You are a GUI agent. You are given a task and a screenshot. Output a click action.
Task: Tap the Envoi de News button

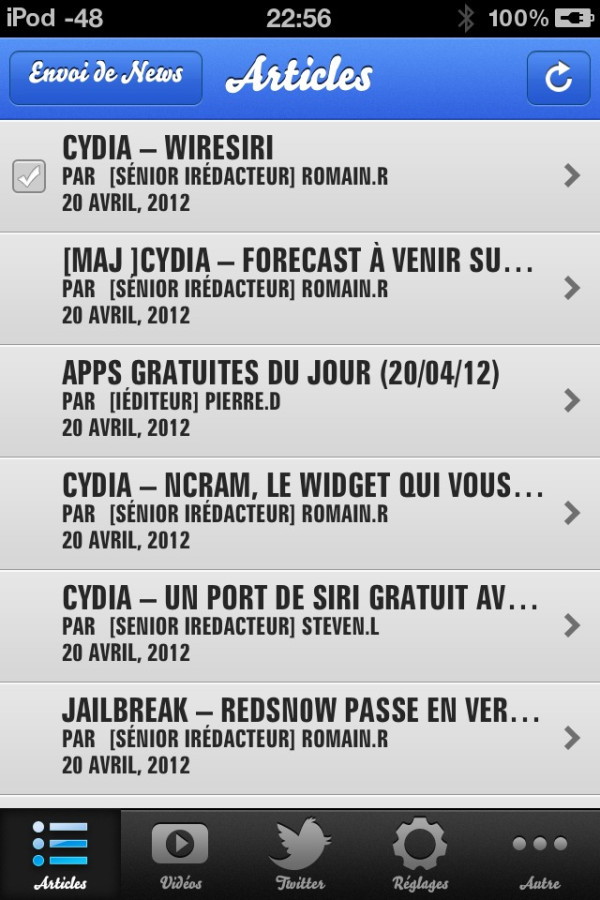[106, 77]
